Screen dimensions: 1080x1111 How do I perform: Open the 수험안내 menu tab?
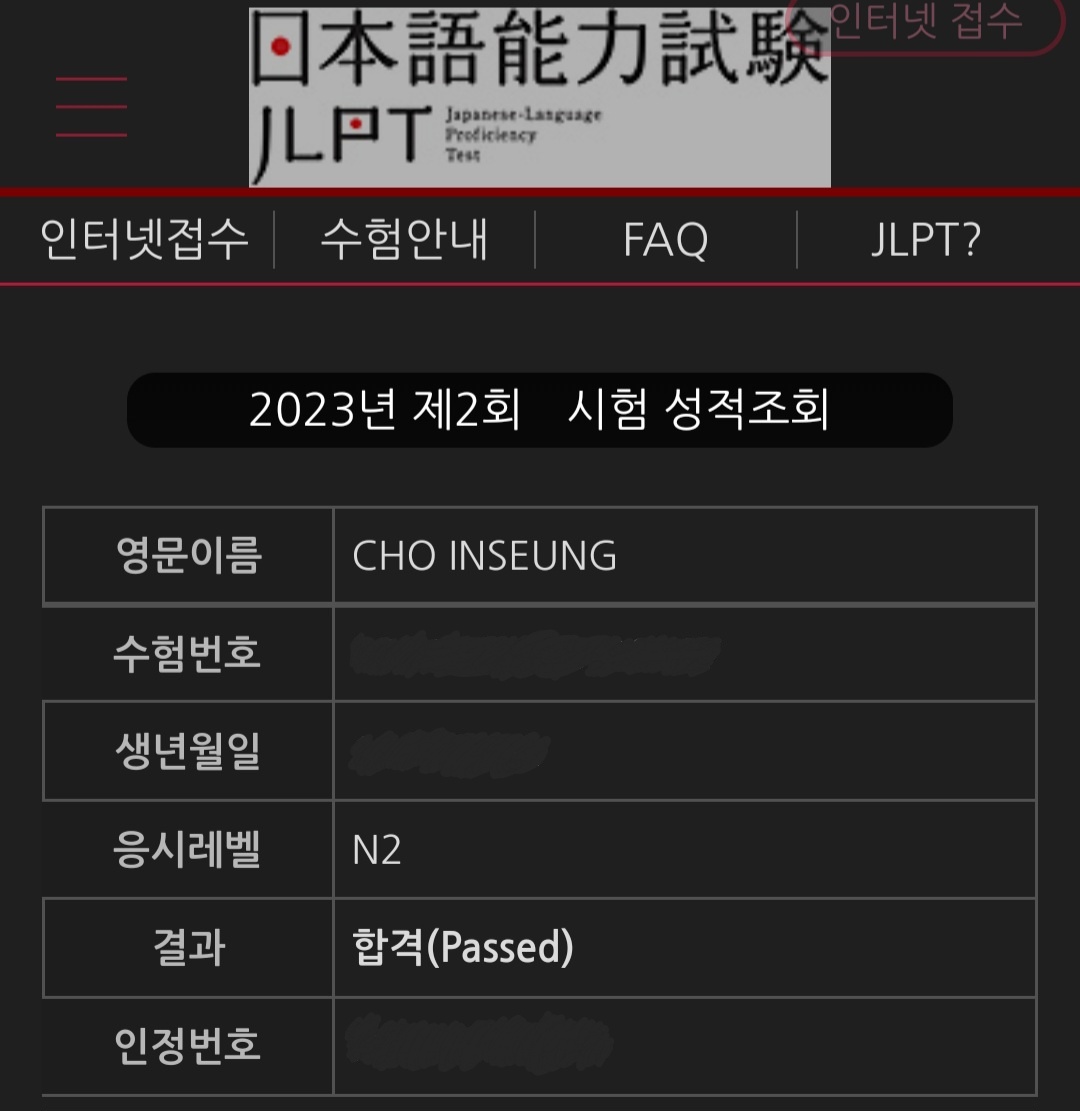(404, 240)
